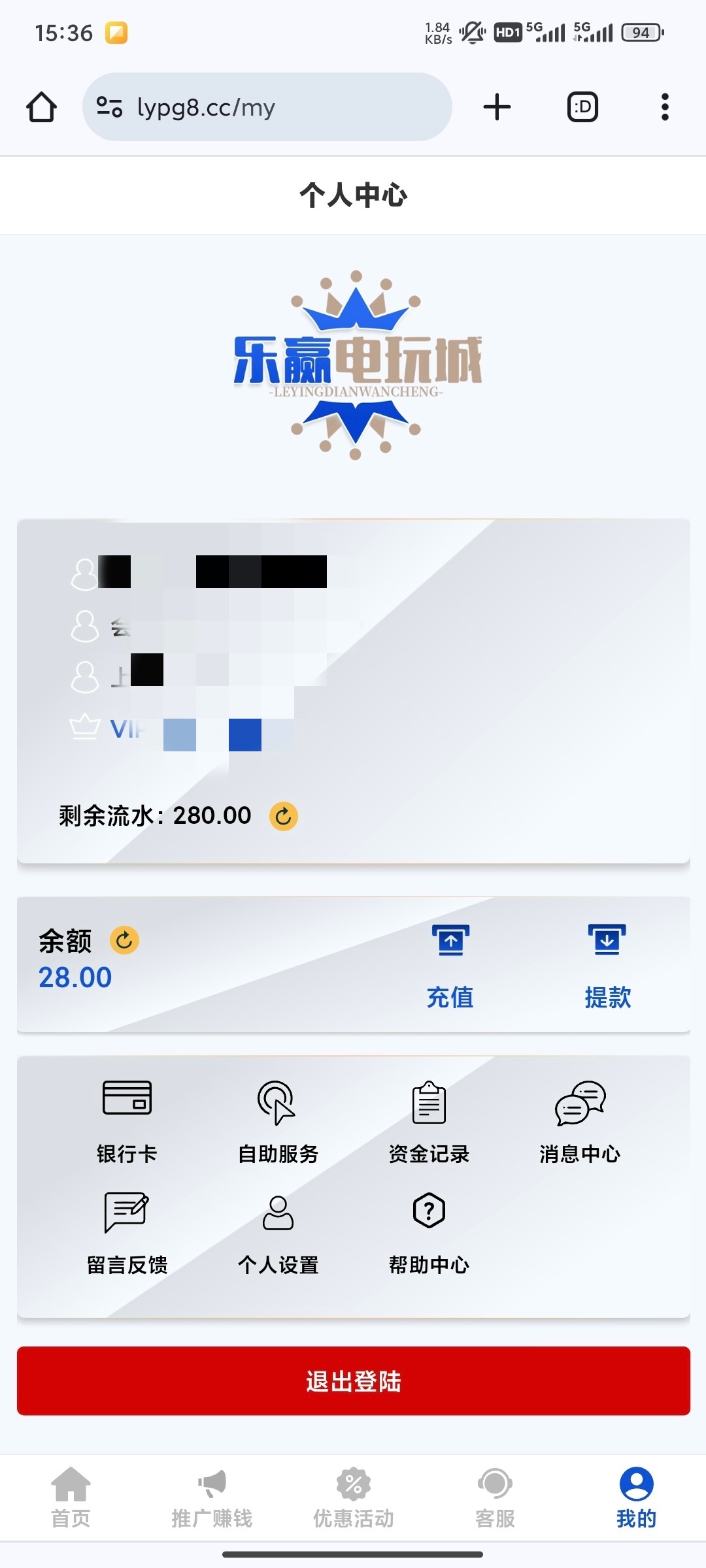Switch to the 客服 tab
The image size is (706, 1568).
click(495, 1497)
